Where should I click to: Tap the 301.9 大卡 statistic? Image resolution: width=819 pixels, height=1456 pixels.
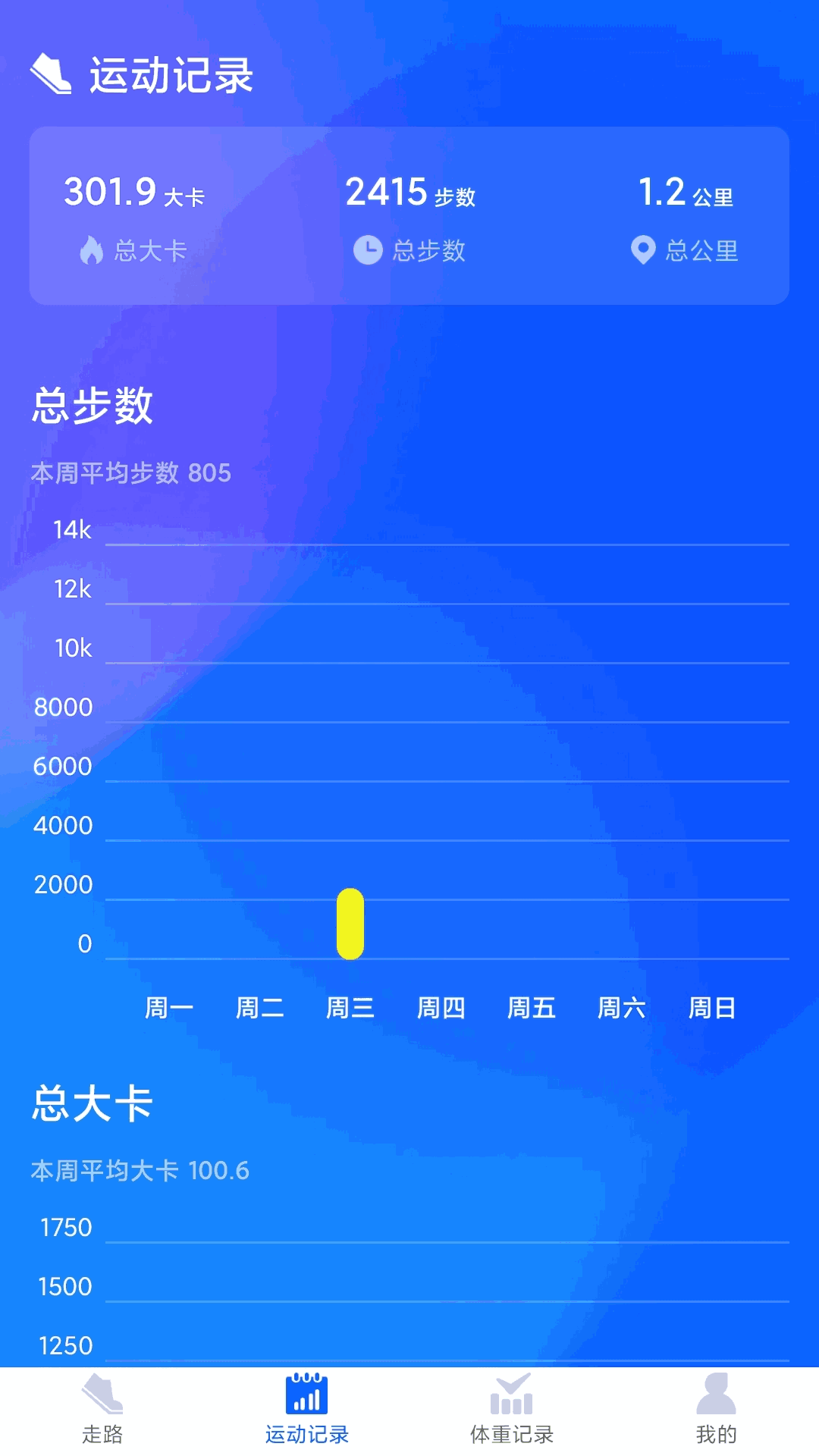[136, 192]
